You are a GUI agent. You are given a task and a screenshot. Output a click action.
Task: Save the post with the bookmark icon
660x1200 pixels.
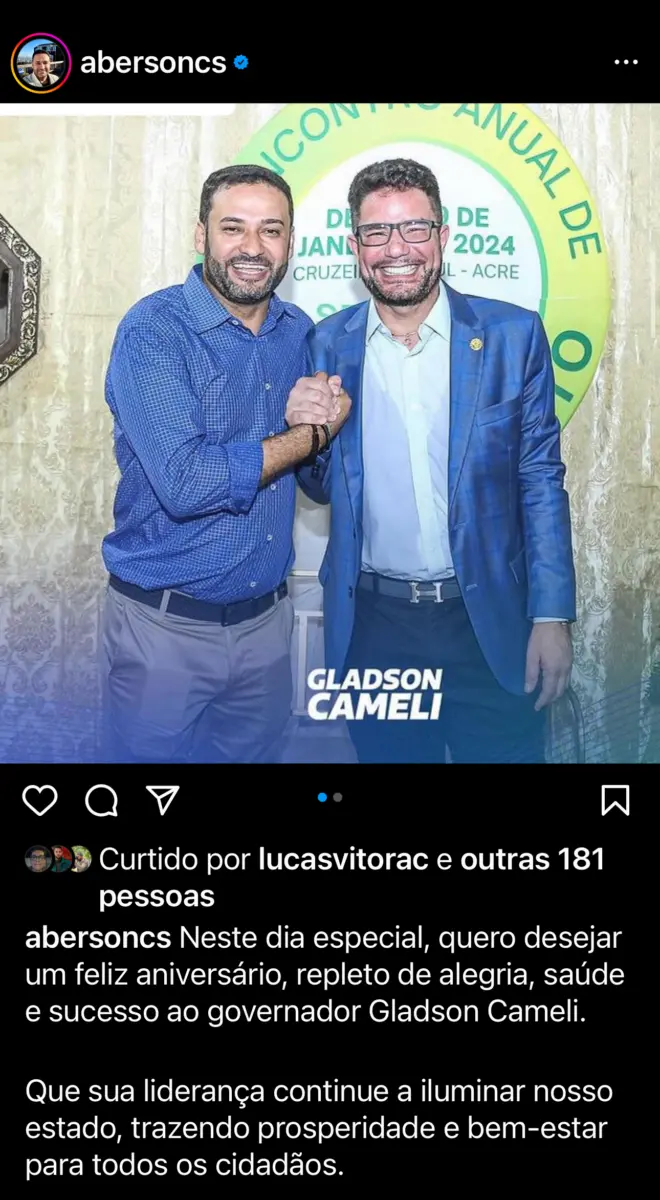click(615, 800)
